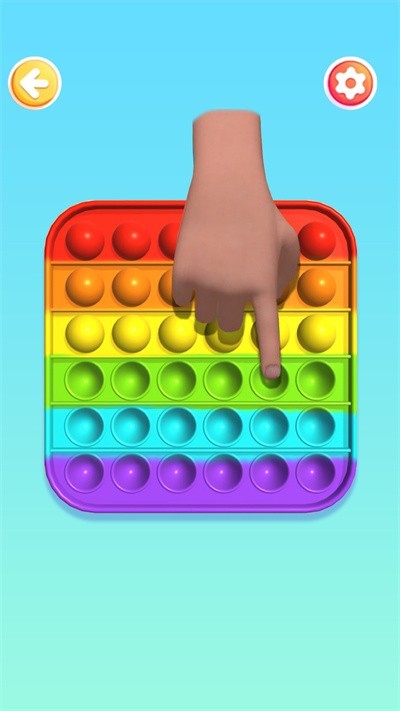Pop the leftmost yellow bubble
400x711 pixels.
pyautogui.click(x=85, y=334)
